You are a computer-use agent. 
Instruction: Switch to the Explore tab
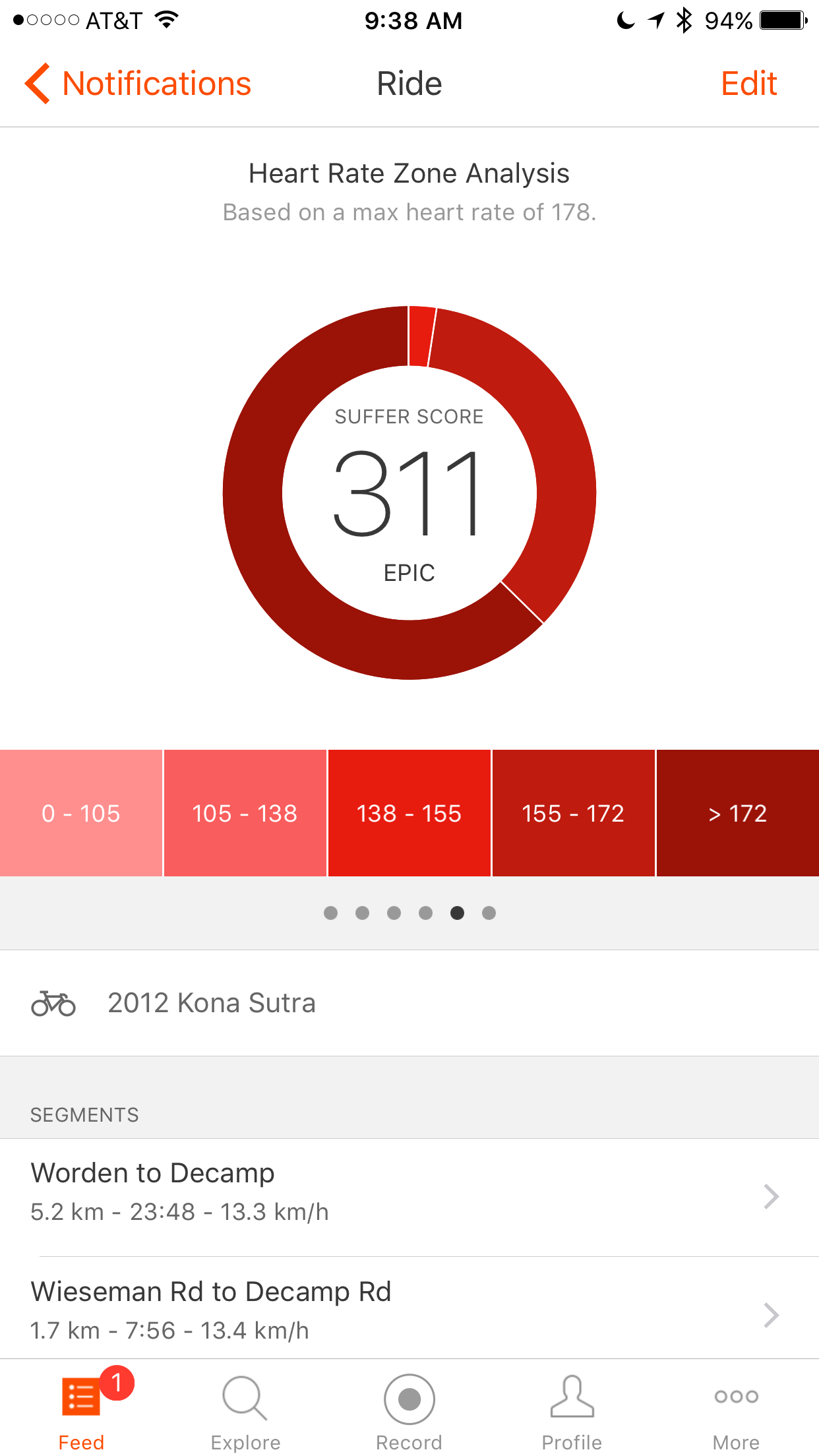pos(245,1409)
